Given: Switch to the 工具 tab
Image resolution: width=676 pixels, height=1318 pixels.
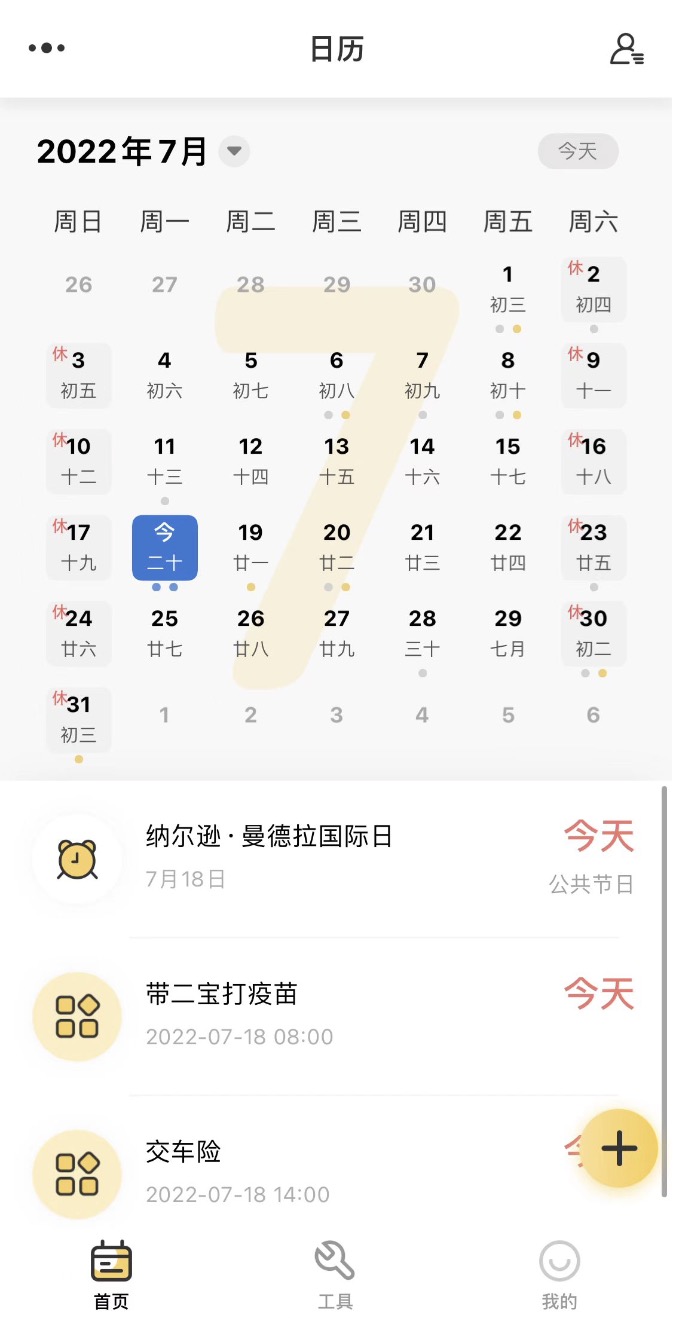Looking at the screenshot, I should (x=335, y=1274).
